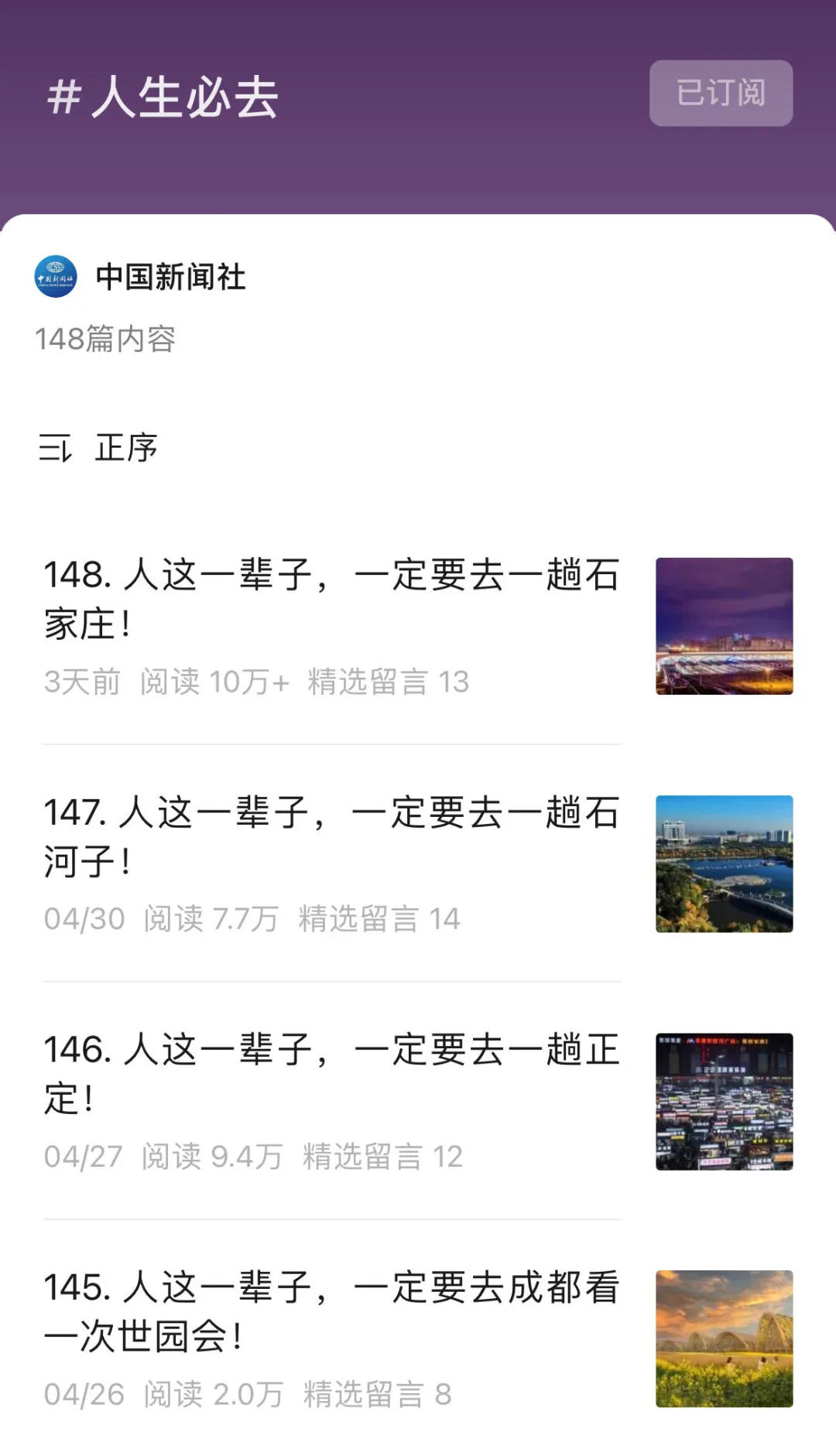The width and height of the screenshot is (836, 1456).
Task: Tap the 已订阅 subscribed button
Action: (721, 94)
